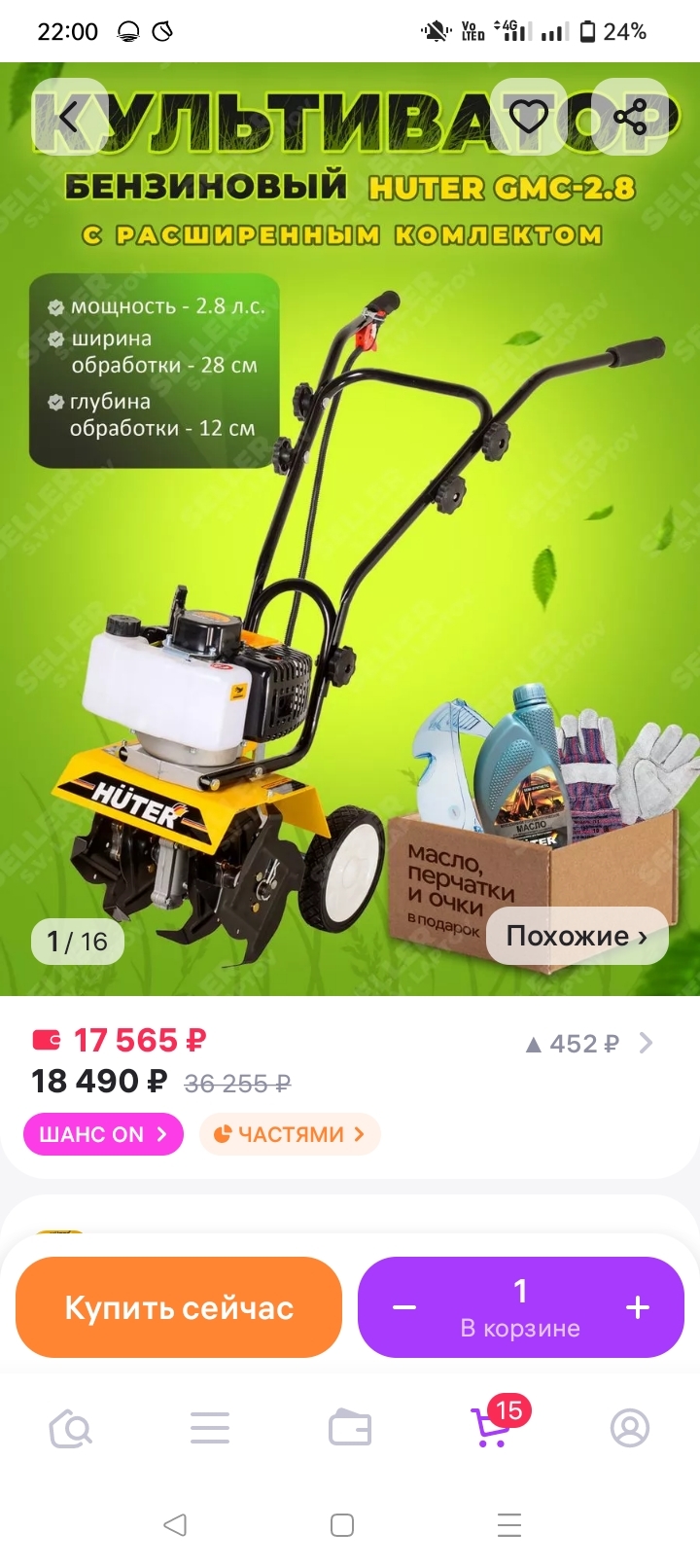Open the catalog menu tab

tap(210, 1428)
